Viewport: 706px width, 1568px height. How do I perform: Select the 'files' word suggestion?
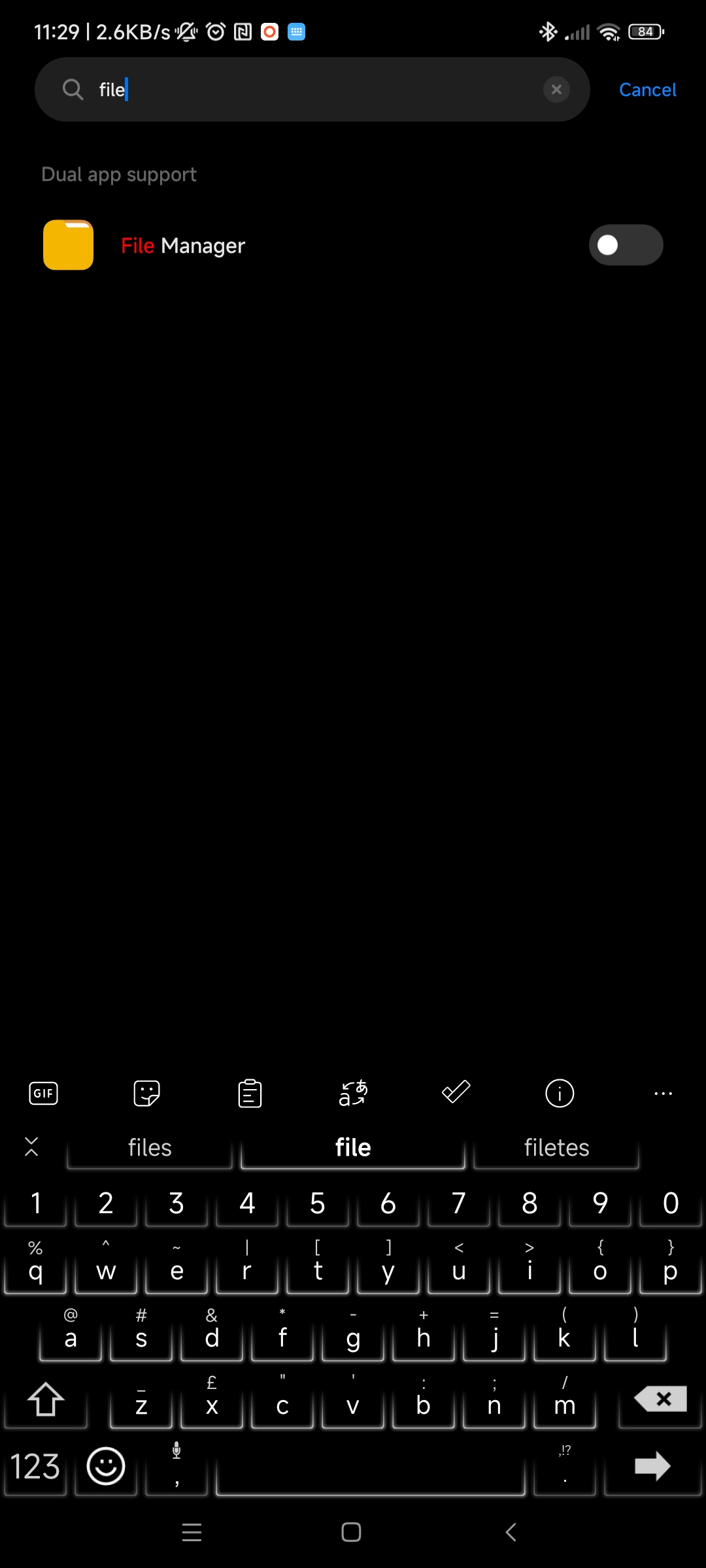point(150,1148)
